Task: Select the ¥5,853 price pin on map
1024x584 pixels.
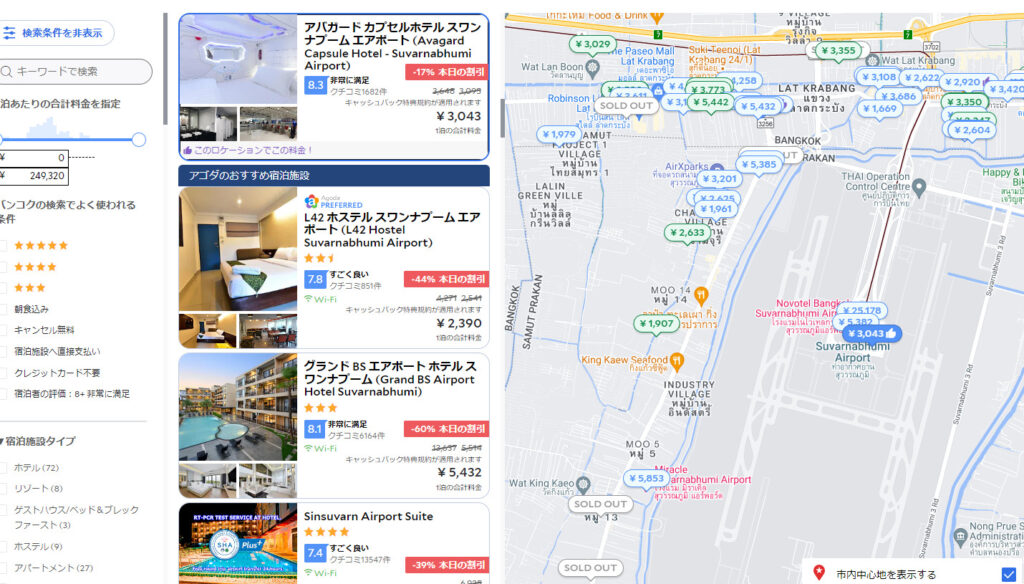Action: [x=645, y=479]
